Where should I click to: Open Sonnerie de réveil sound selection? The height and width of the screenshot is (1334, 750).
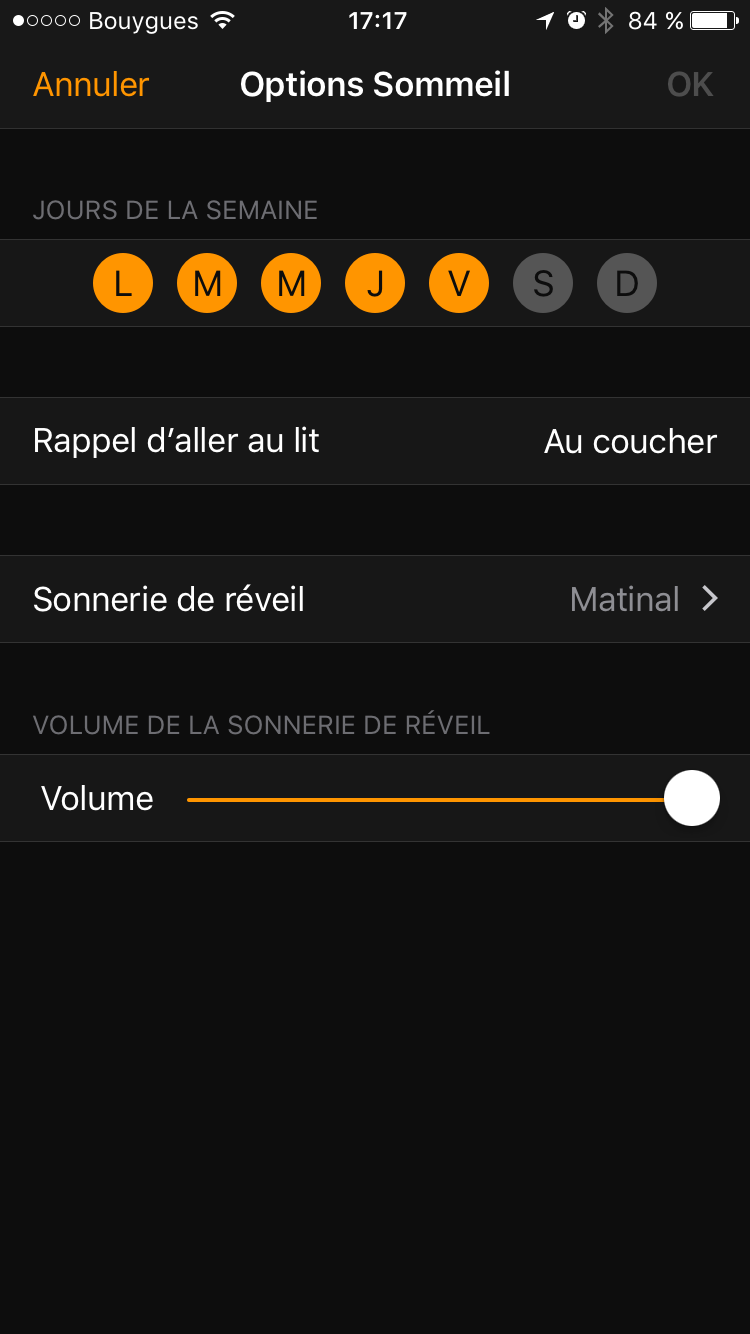(375, 599)
